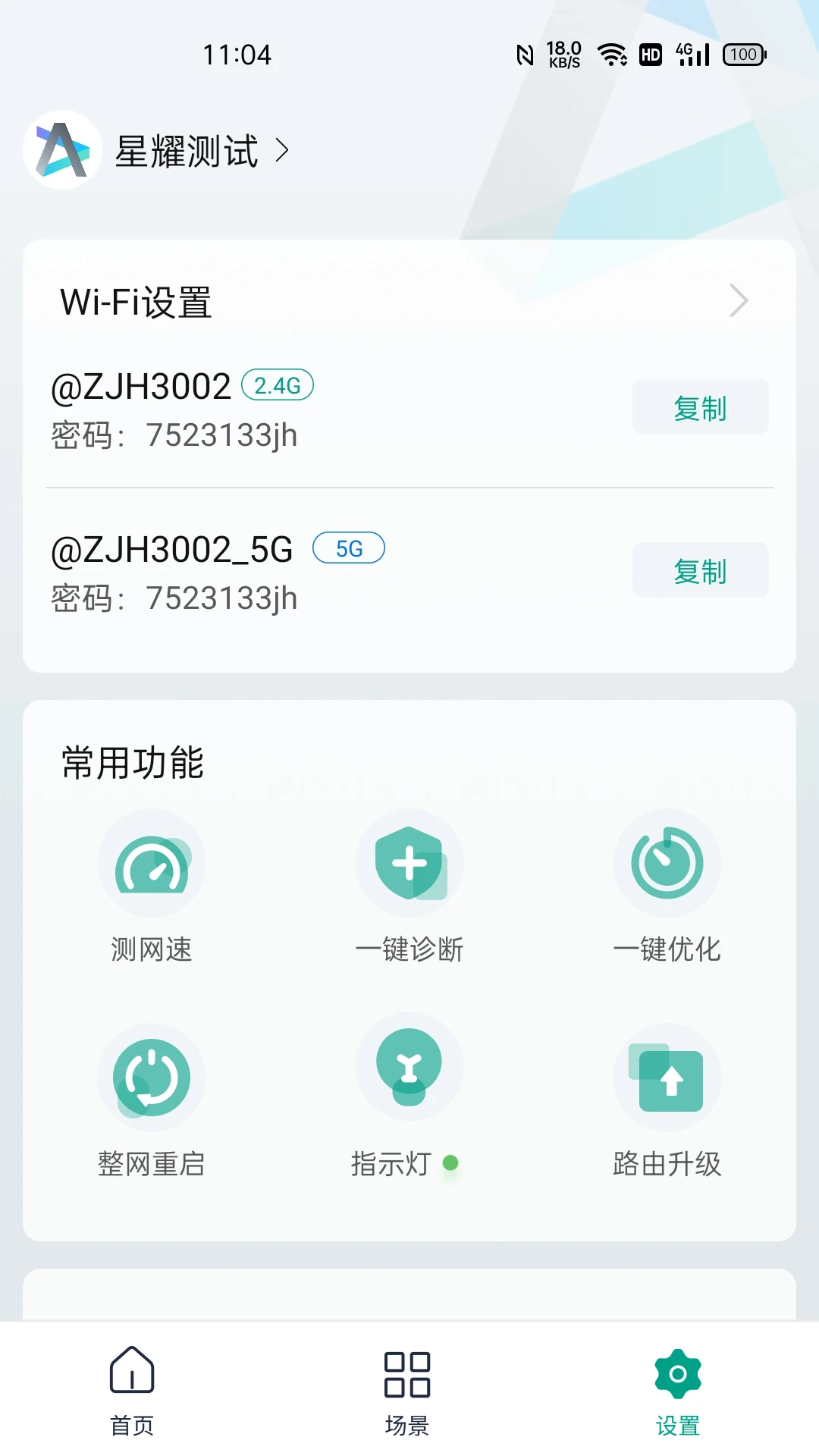
Task: Expand Wi-Fi设置 via the right chevron
Action: coord(739,301)
